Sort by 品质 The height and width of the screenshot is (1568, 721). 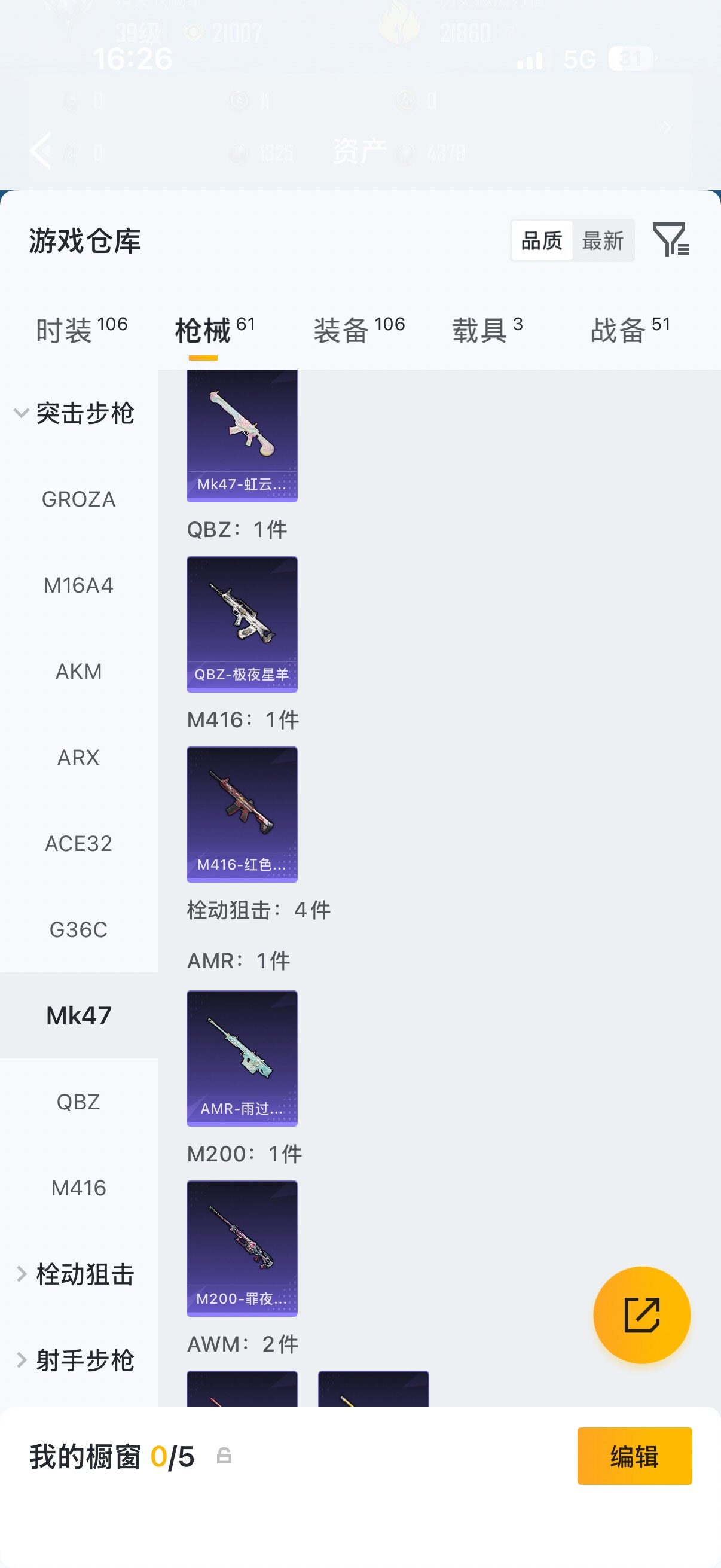[x=542, y=240]
